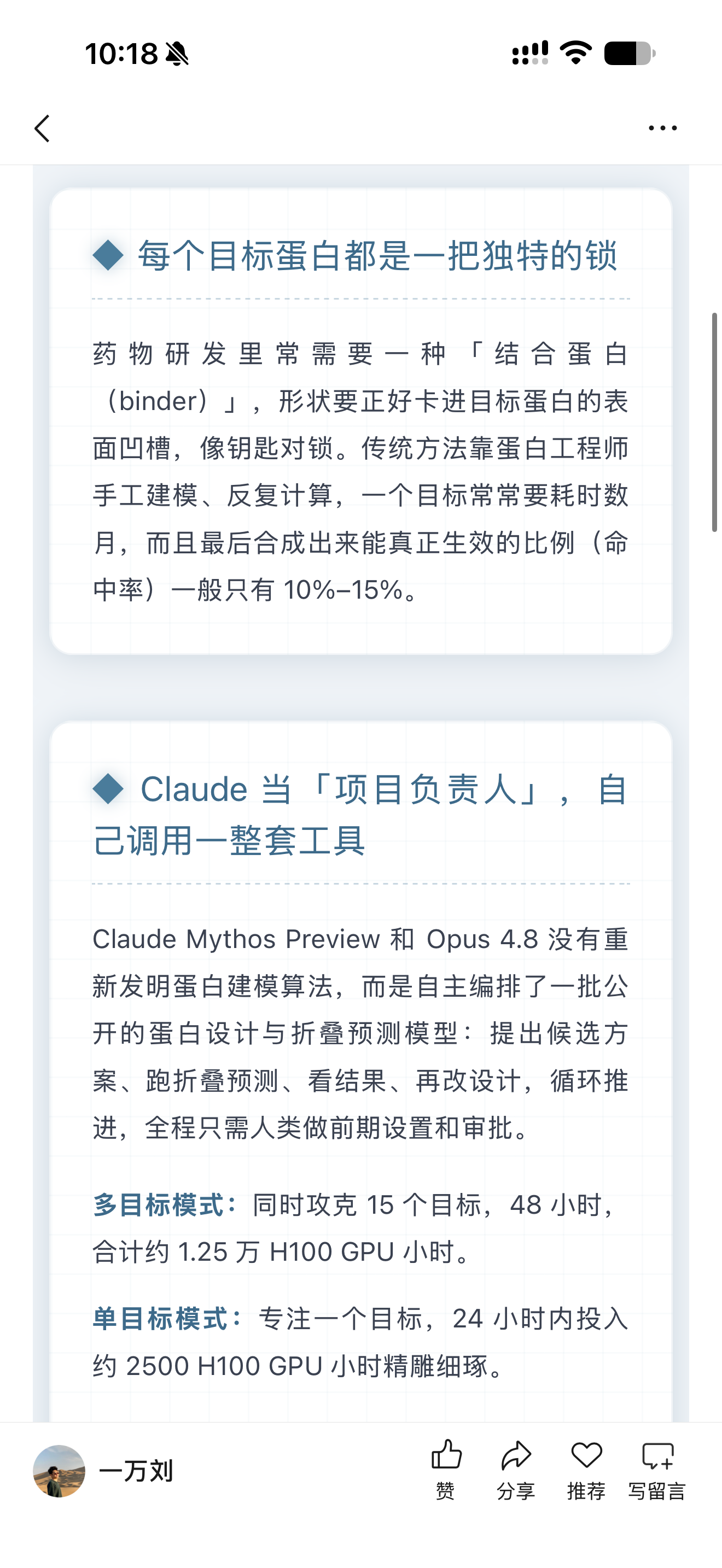Share this article via 分享
The height and width of the screenshot is (1568, 722).
(516, 1470)
